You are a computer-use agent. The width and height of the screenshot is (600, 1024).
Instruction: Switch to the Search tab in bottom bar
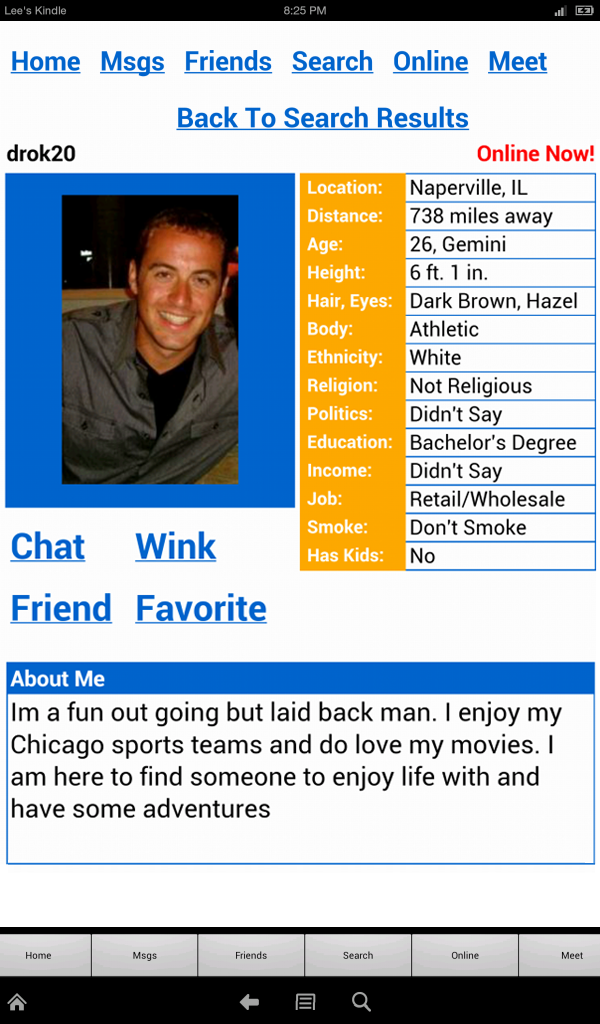pyautogui.click(x=358, y=955)
